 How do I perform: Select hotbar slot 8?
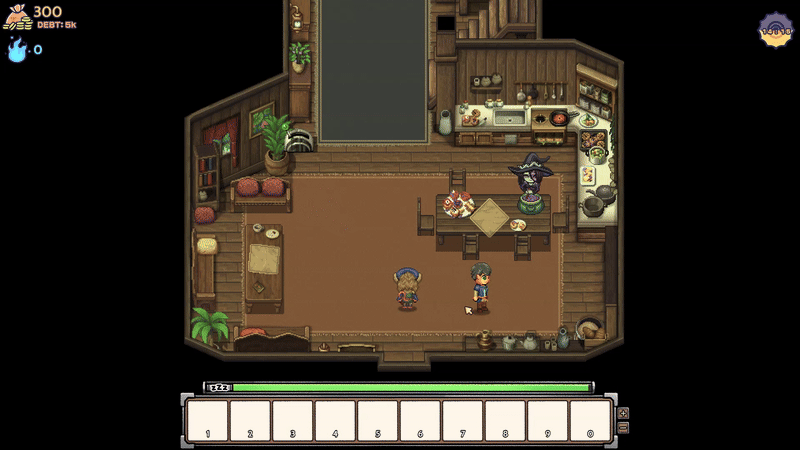coord(505,420)
